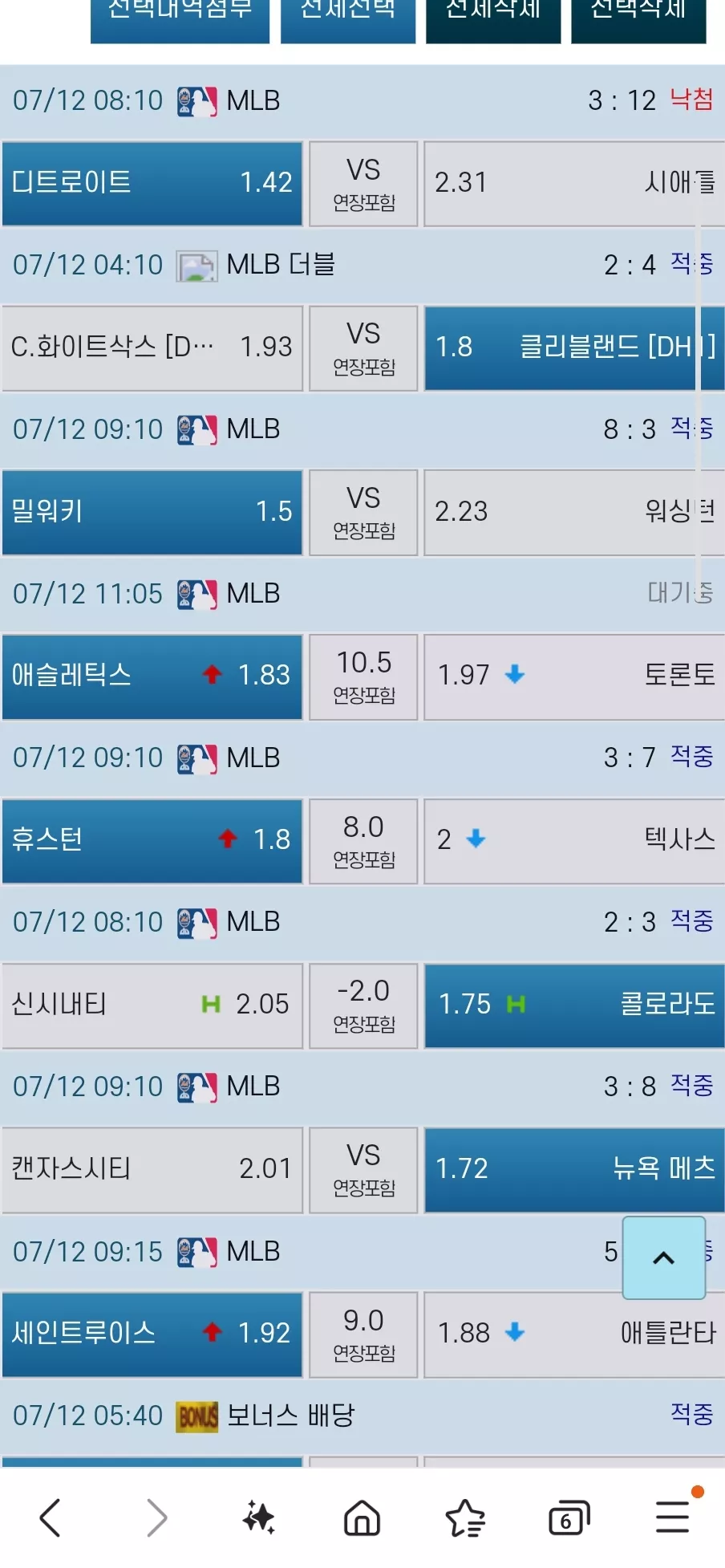
Task: Pick the 토론토 1.97 odds cell
Action: (574, 676)
